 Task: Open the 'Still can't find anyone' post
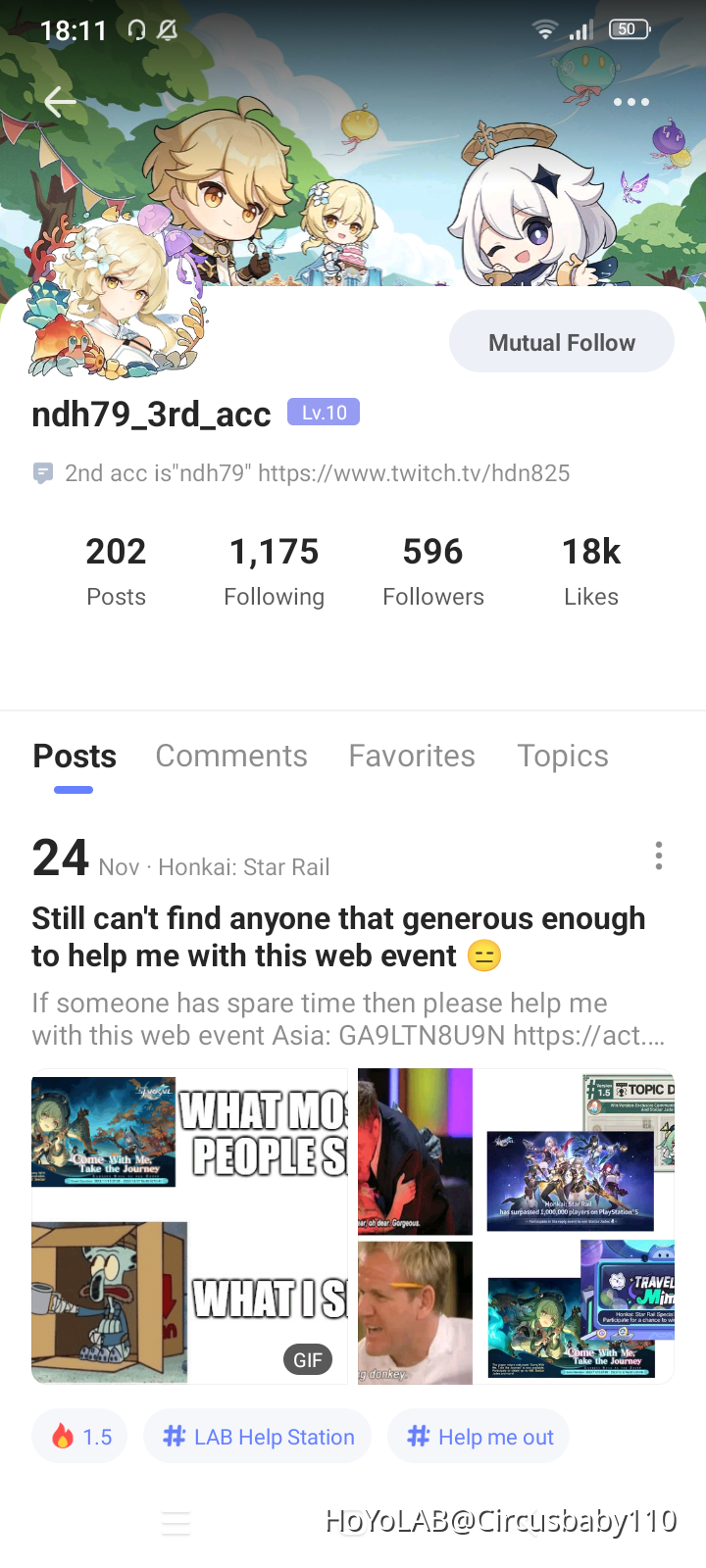(338, 936)
